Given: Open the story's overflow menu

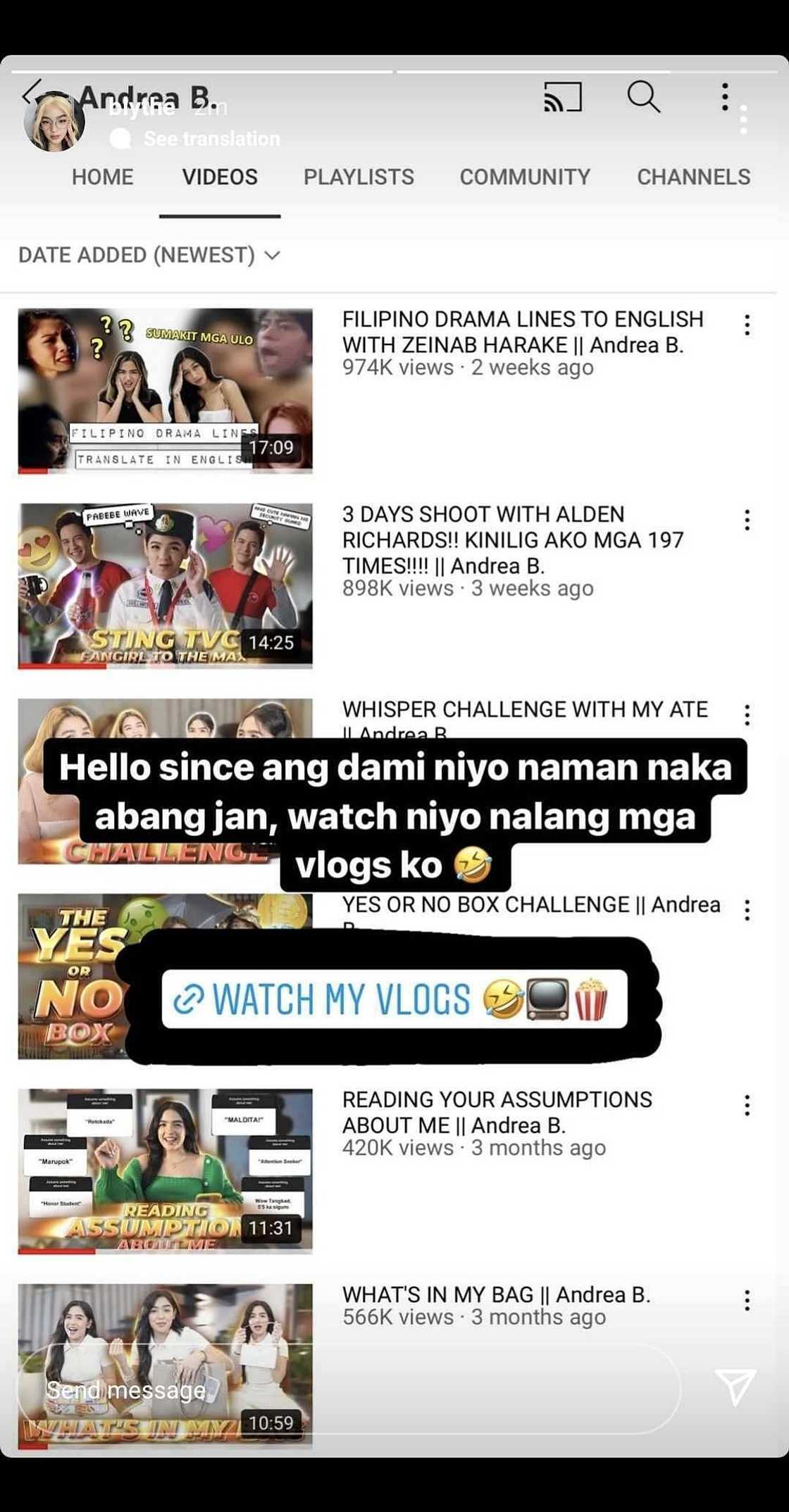Looking at the screenshot, I should tap(743, 120).
